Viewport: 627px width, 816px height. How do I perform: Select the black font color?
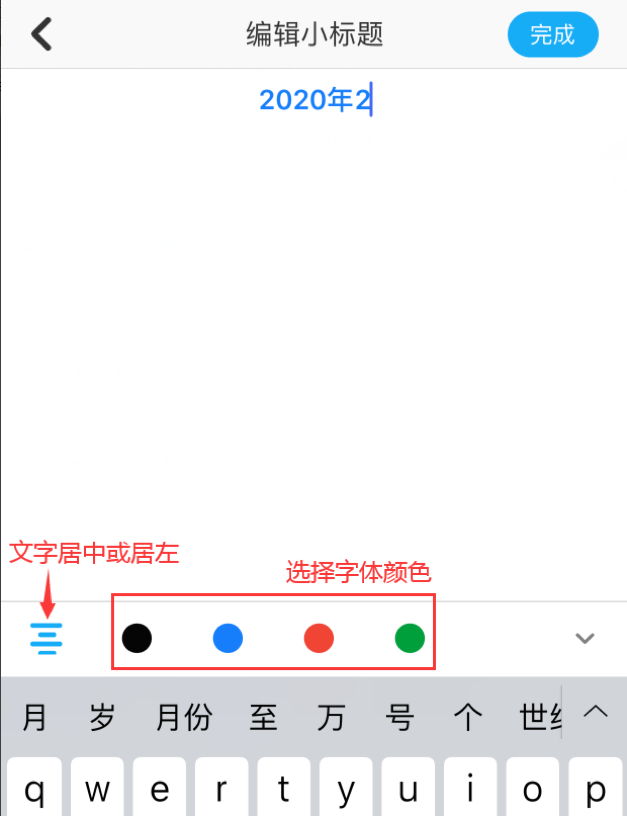pos(137,637)
